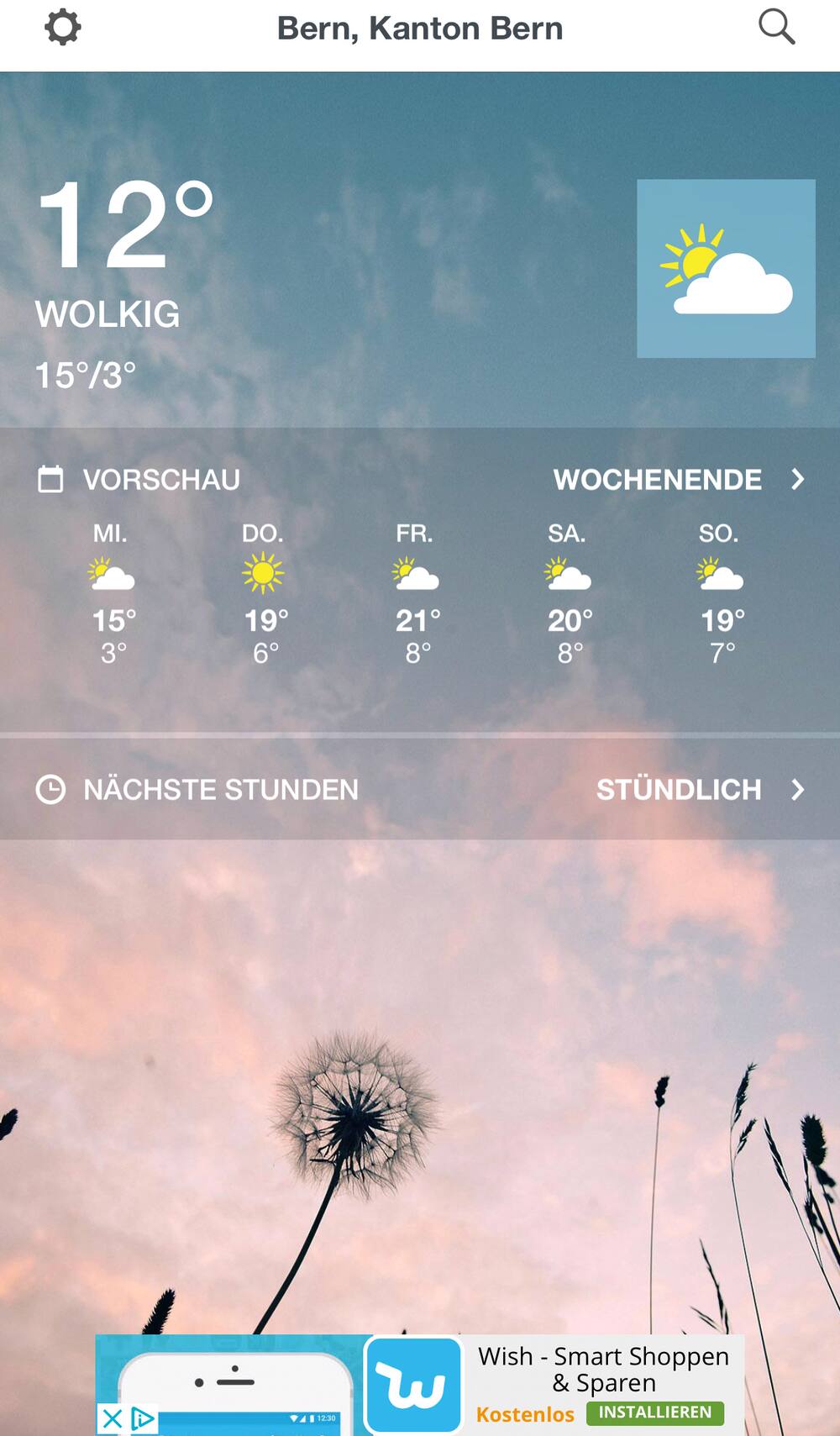The image size is (840, 1436).
Task: Open the Wochenende weekend forecast
Action: [679, 480]
